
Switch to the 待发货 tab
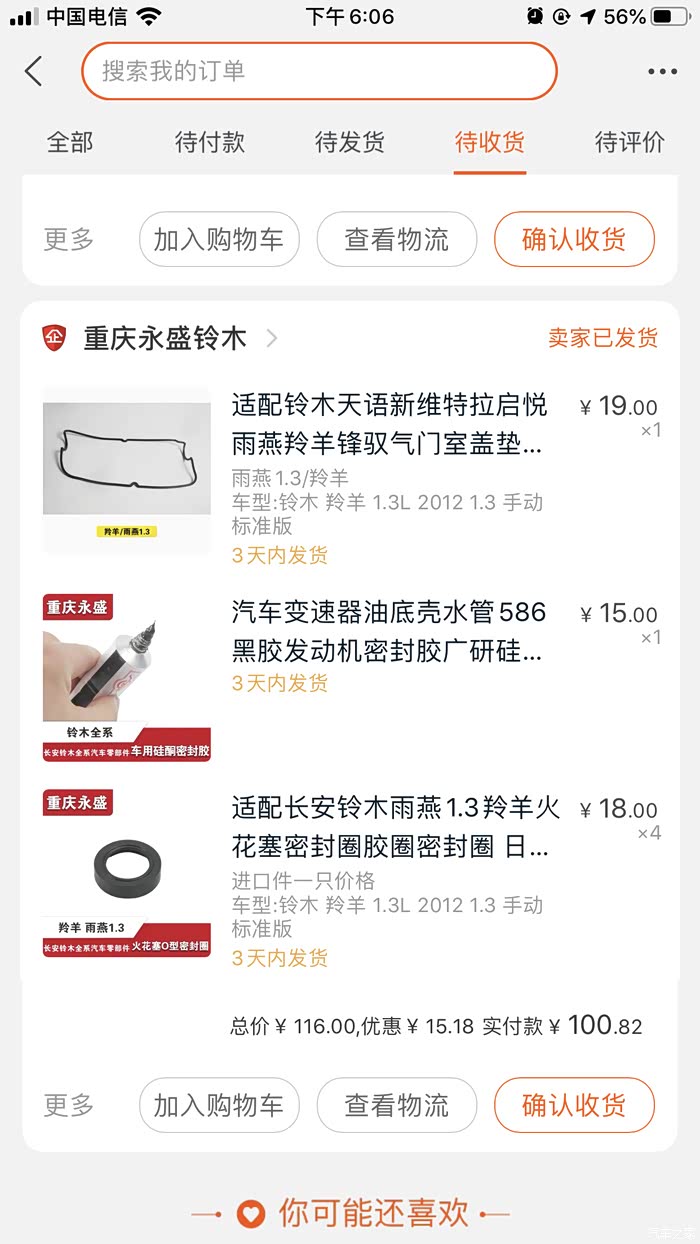(350, 142)
